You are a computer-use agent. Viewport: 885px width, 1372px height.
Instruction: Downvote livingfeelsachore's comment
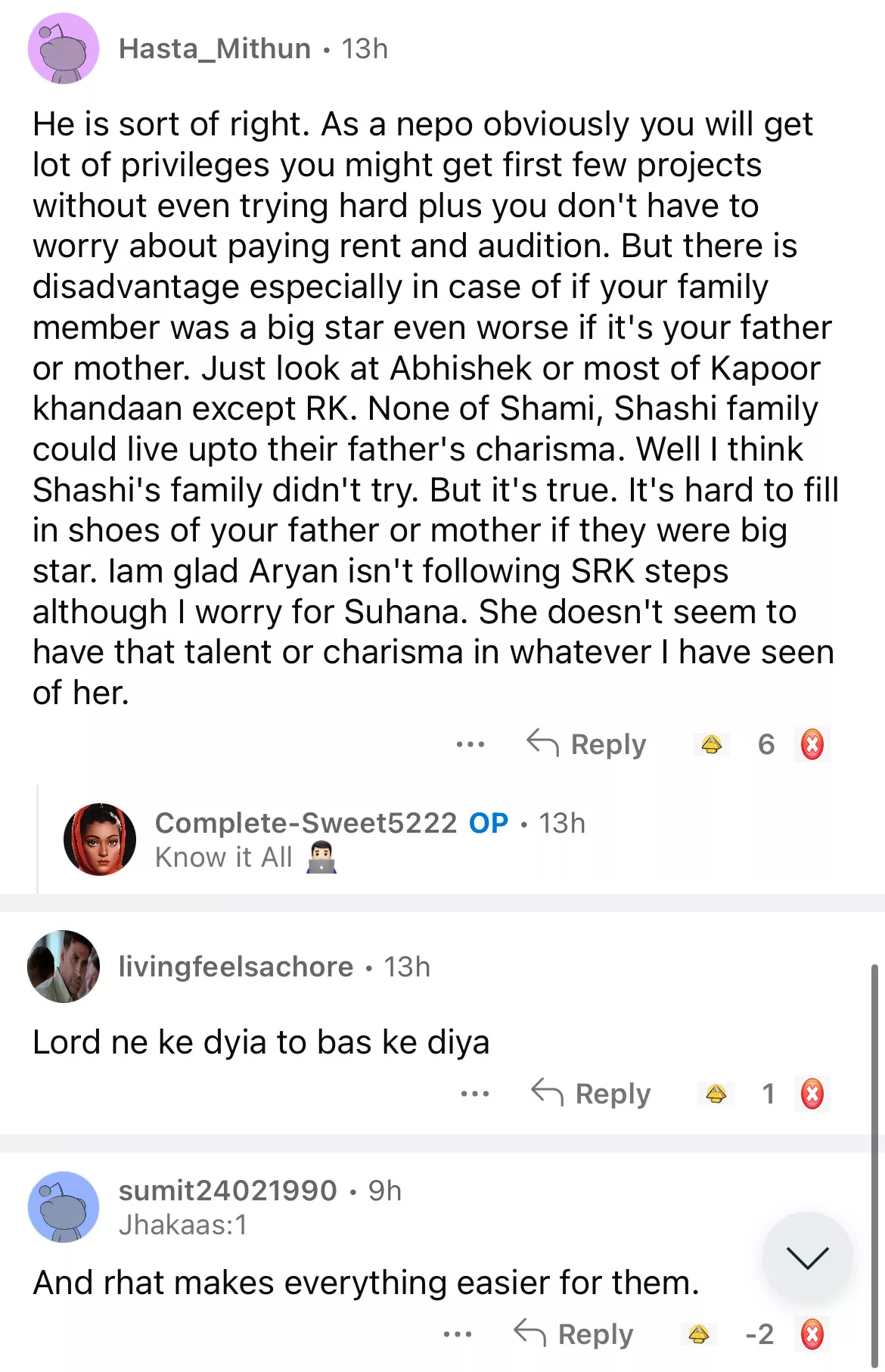tap(812, 1094)
